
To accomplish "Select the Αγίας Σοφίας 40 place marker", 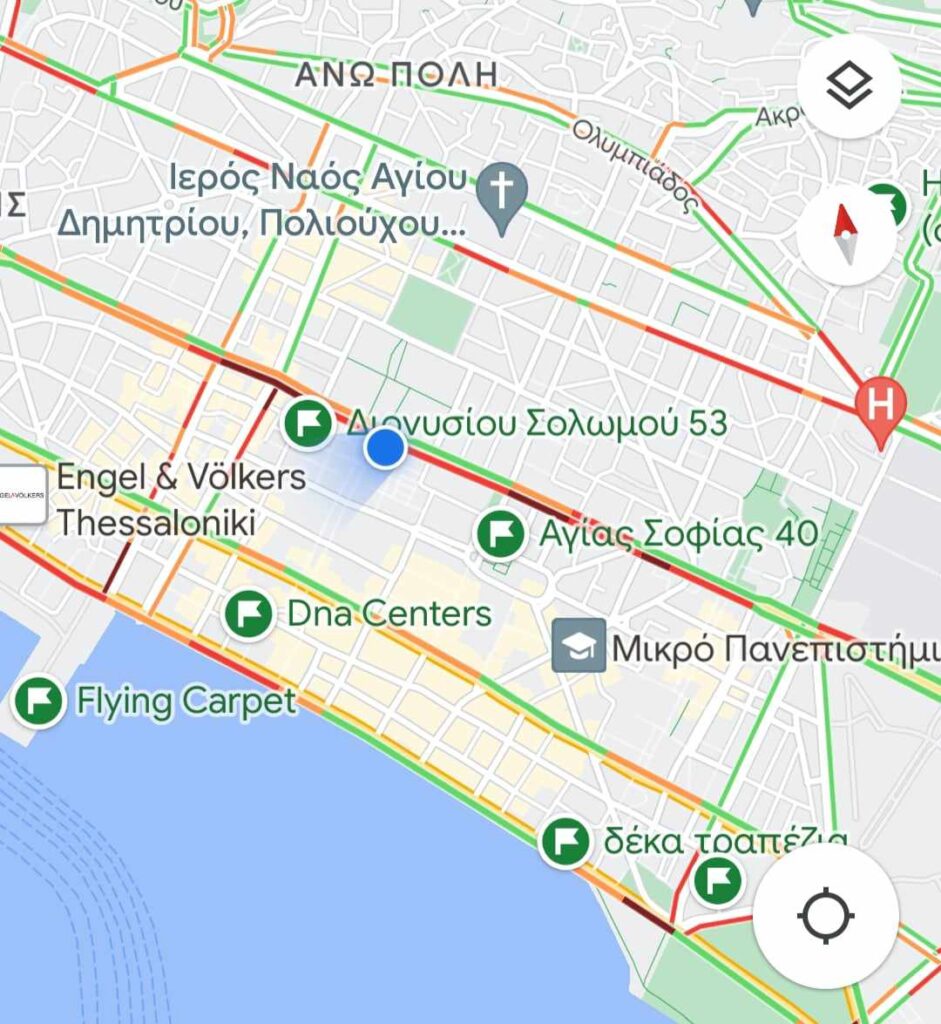I will (501, 533).
